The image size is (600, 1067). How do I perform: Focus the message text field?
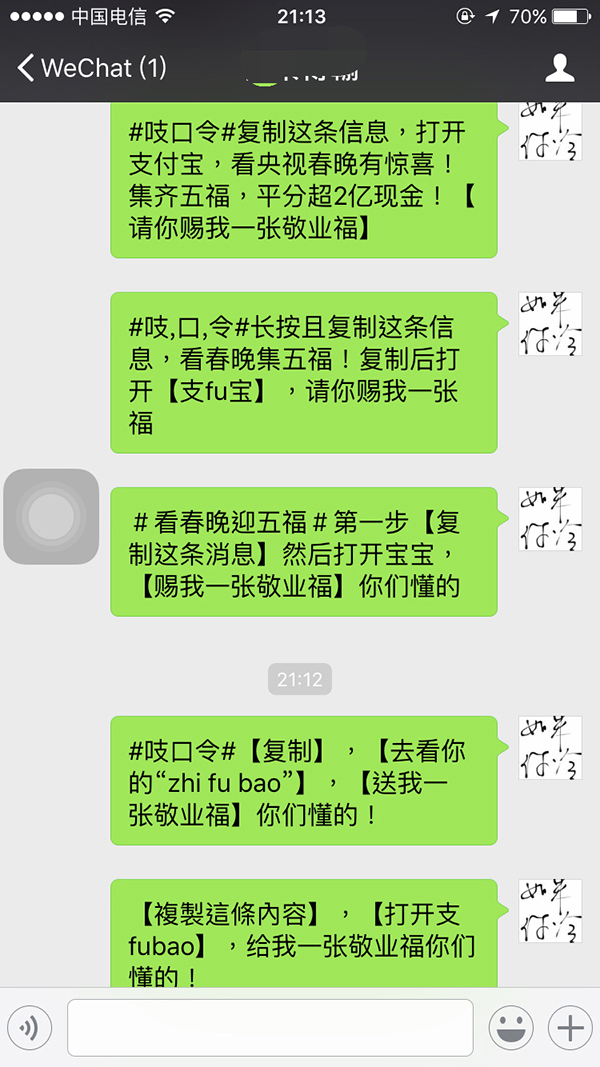(x=270, y=1027)
